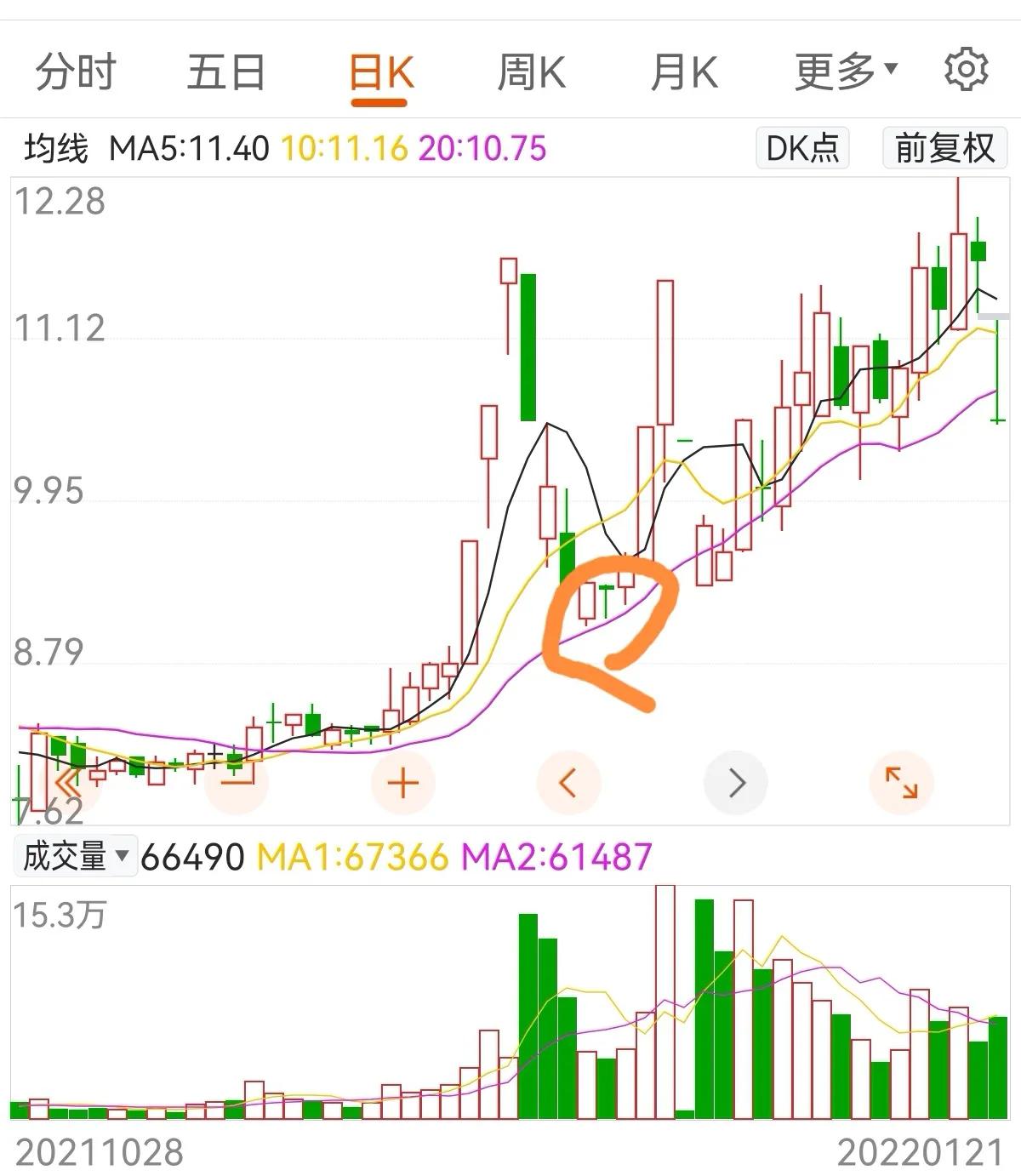Image resolution: width=1021 pixels, height=1176 pixels.
Task: Toggle 前复权 price adjustment mode
Action: click(x=943, y=147)
